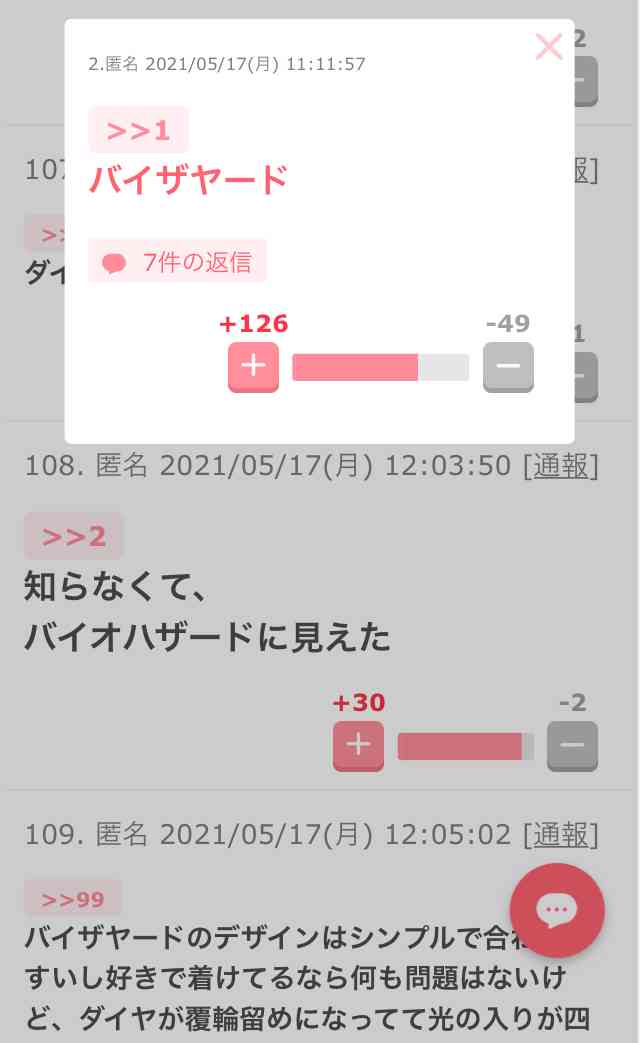Upvote comment 108 showing +30
The height and width of the screenshot is (1043, 640).
click(359, 746)
